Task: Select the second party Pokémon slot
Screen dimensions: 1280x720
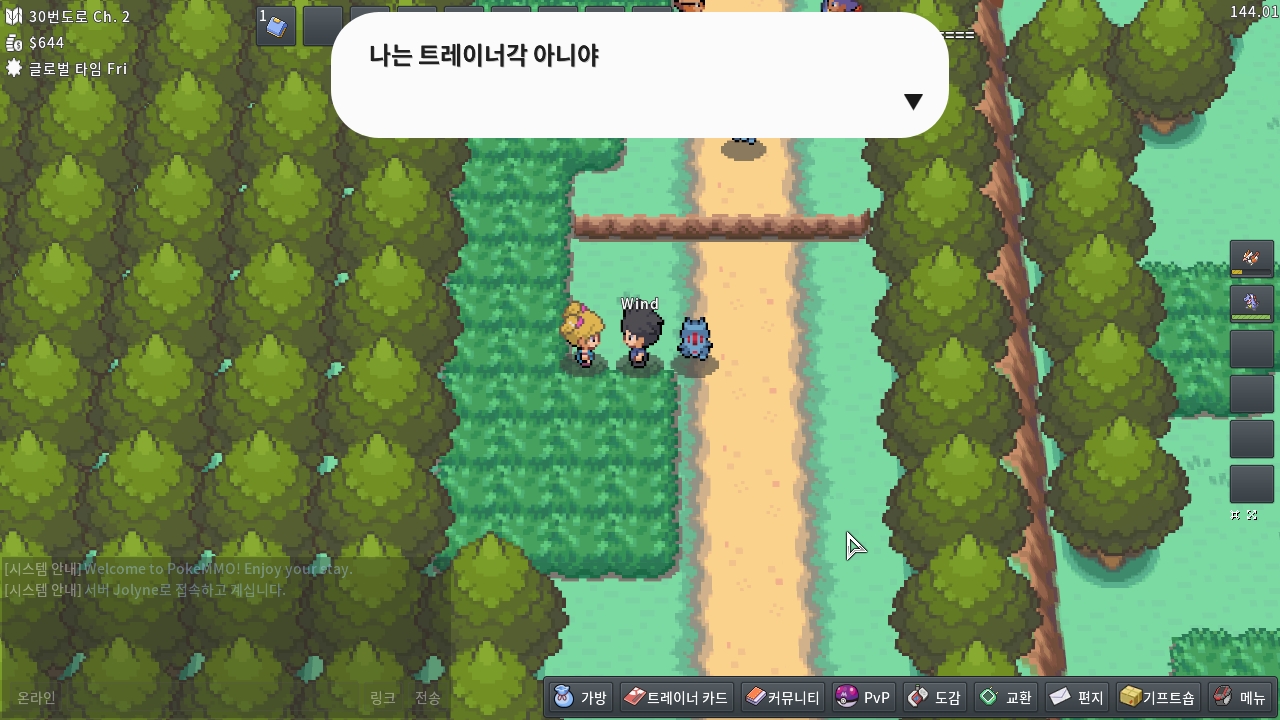Action: tap(1251, 303)
